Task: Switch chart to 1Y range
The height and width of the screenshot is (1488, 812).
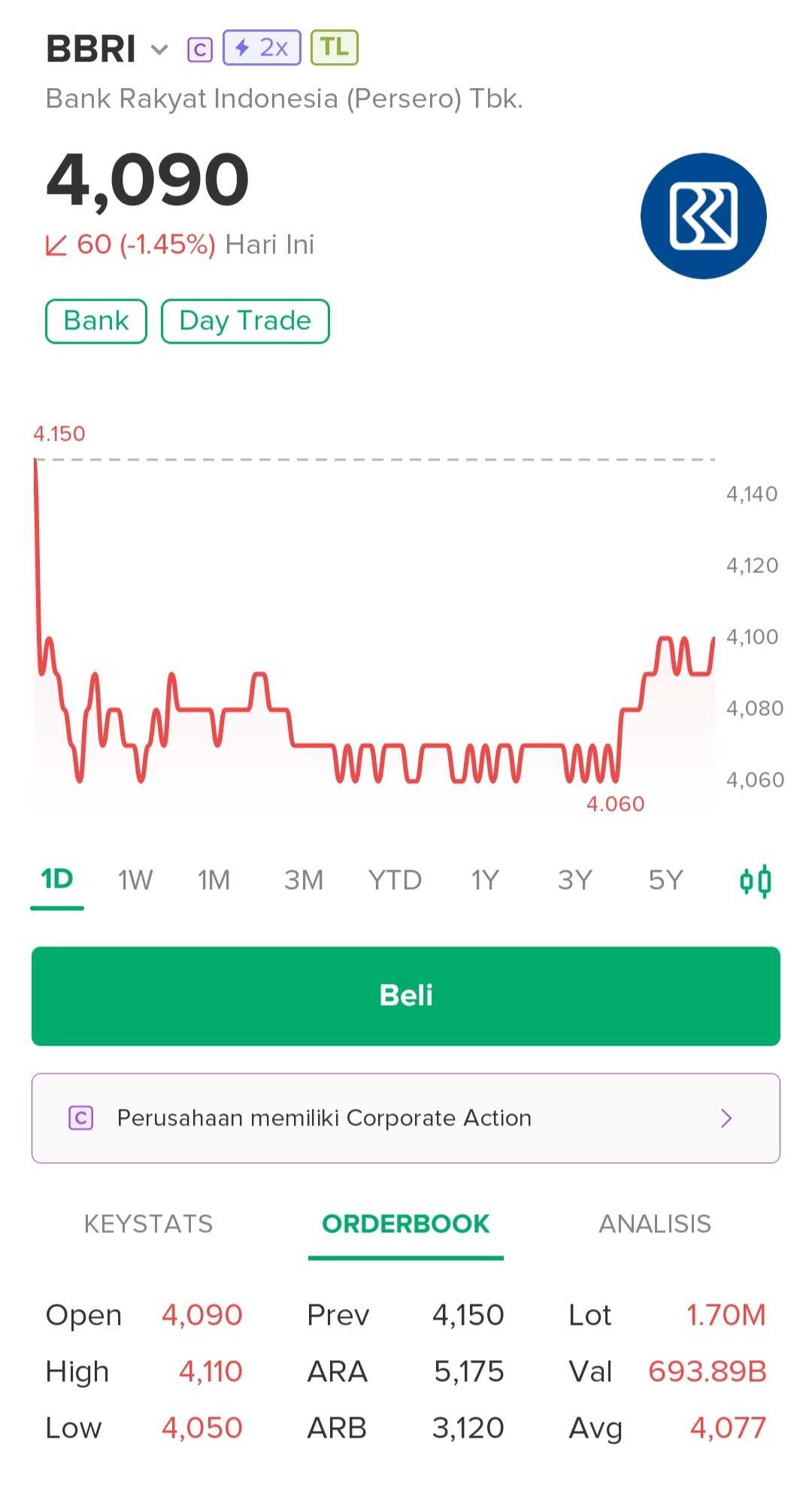Action: [x=485, y=880]
